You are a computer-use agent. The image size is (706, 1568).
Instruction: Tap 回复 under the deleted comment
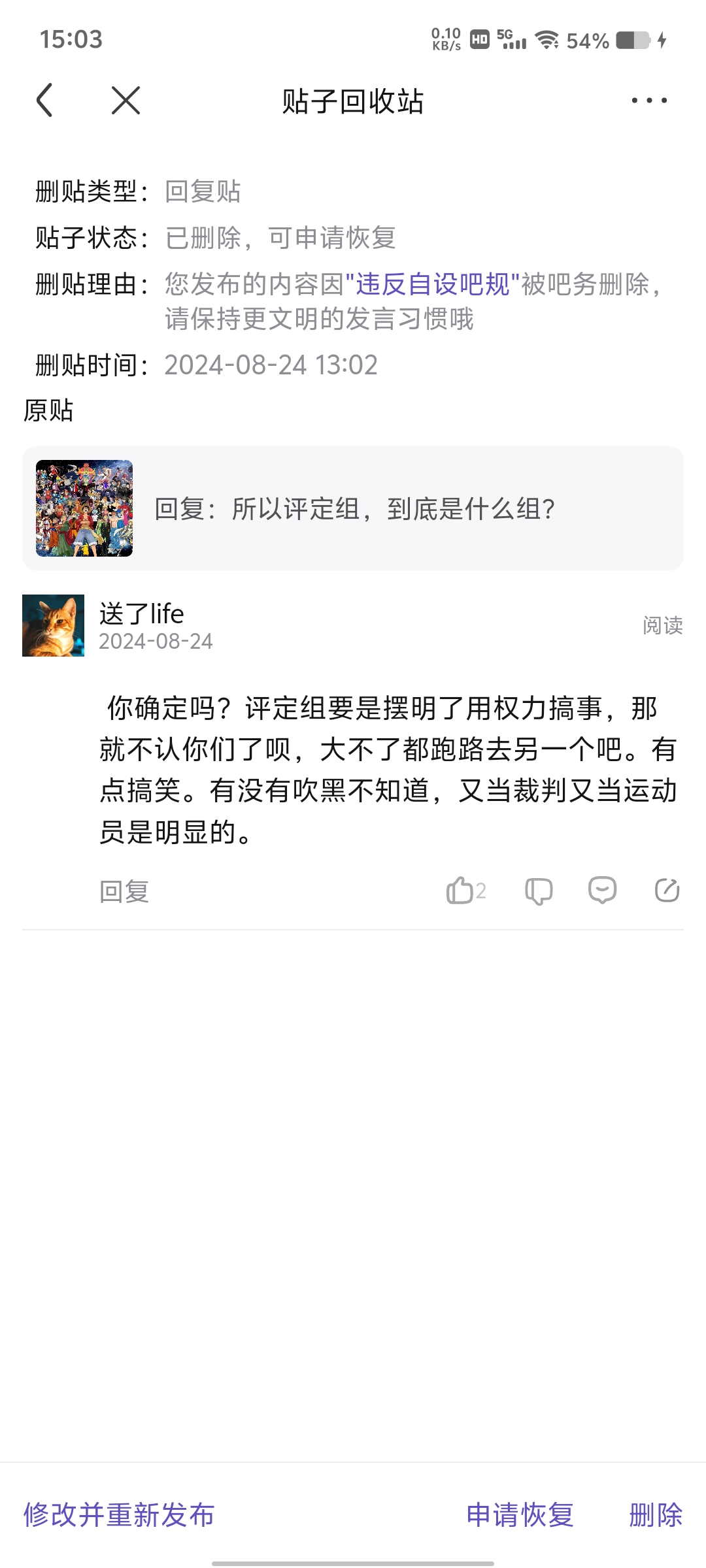124,891
